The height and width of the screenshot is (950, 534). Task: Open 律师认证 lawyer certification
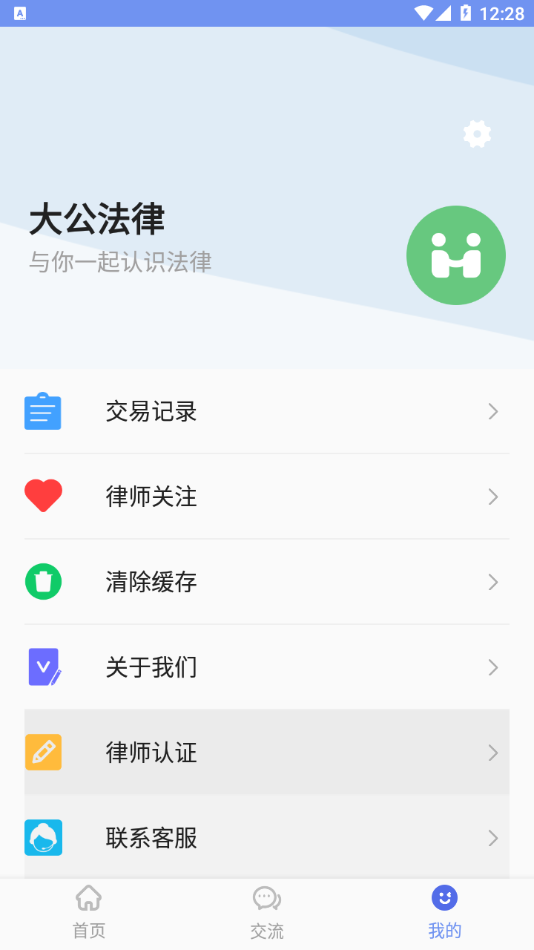(267, 752)
